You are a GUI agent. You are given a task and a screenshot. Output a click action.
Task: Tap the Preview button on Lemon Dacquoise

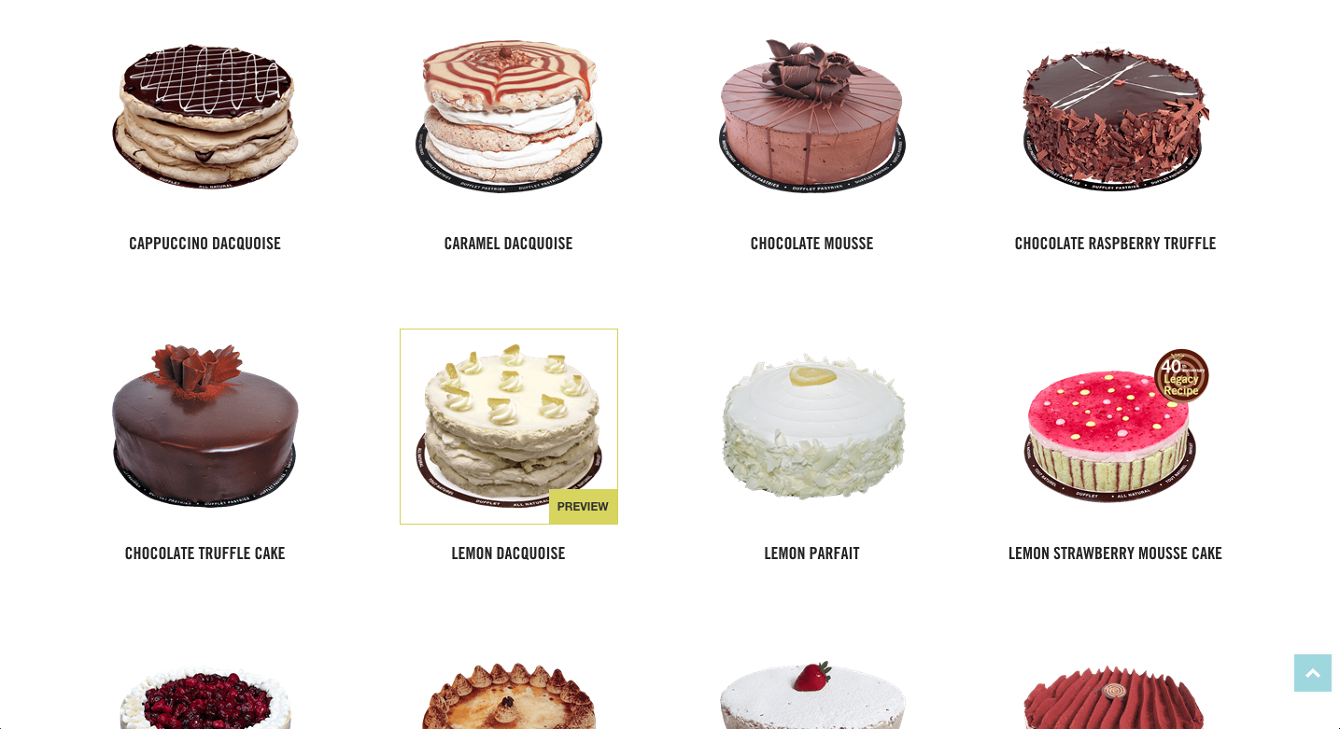pos(583,506)
